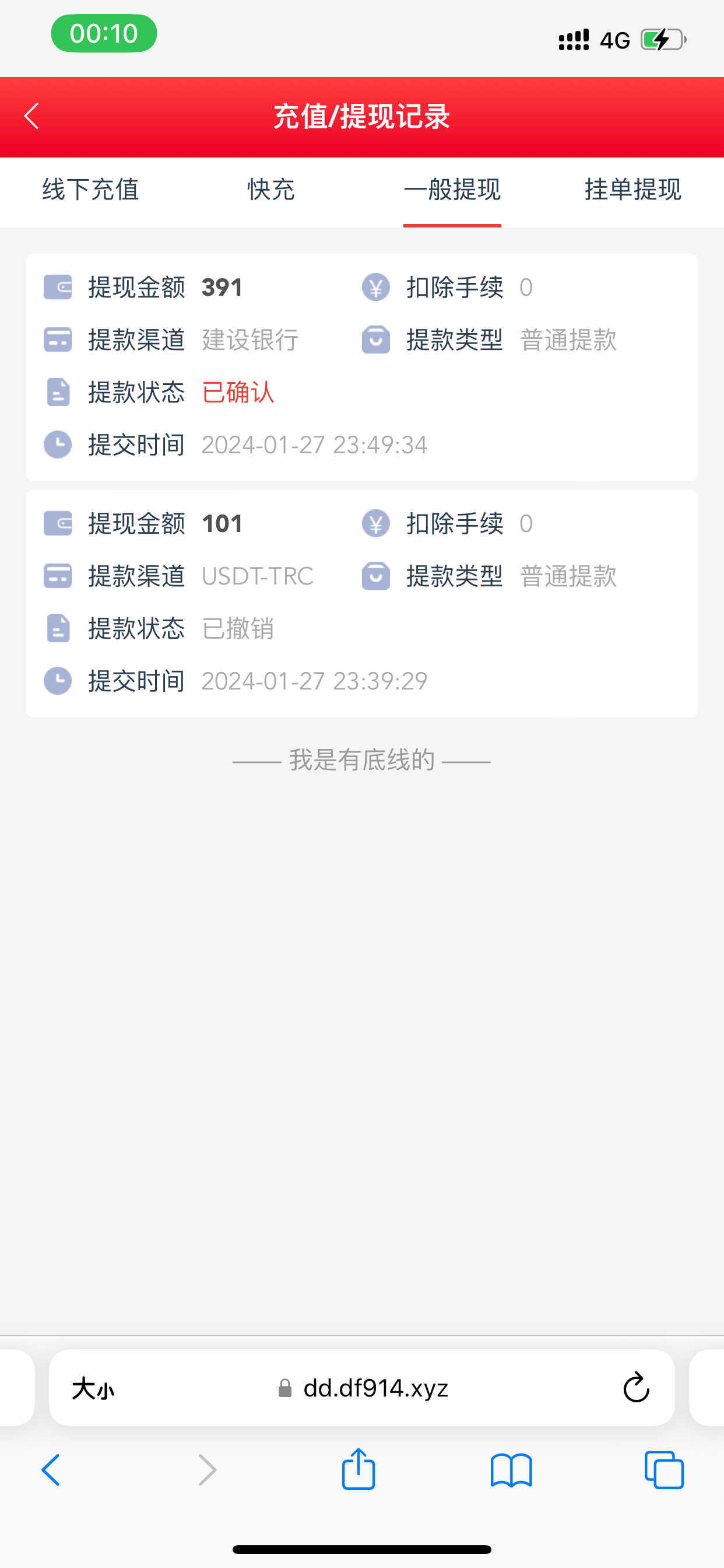
Task: Go back from 充值/提现记录 page
Action: coord(31,116)
